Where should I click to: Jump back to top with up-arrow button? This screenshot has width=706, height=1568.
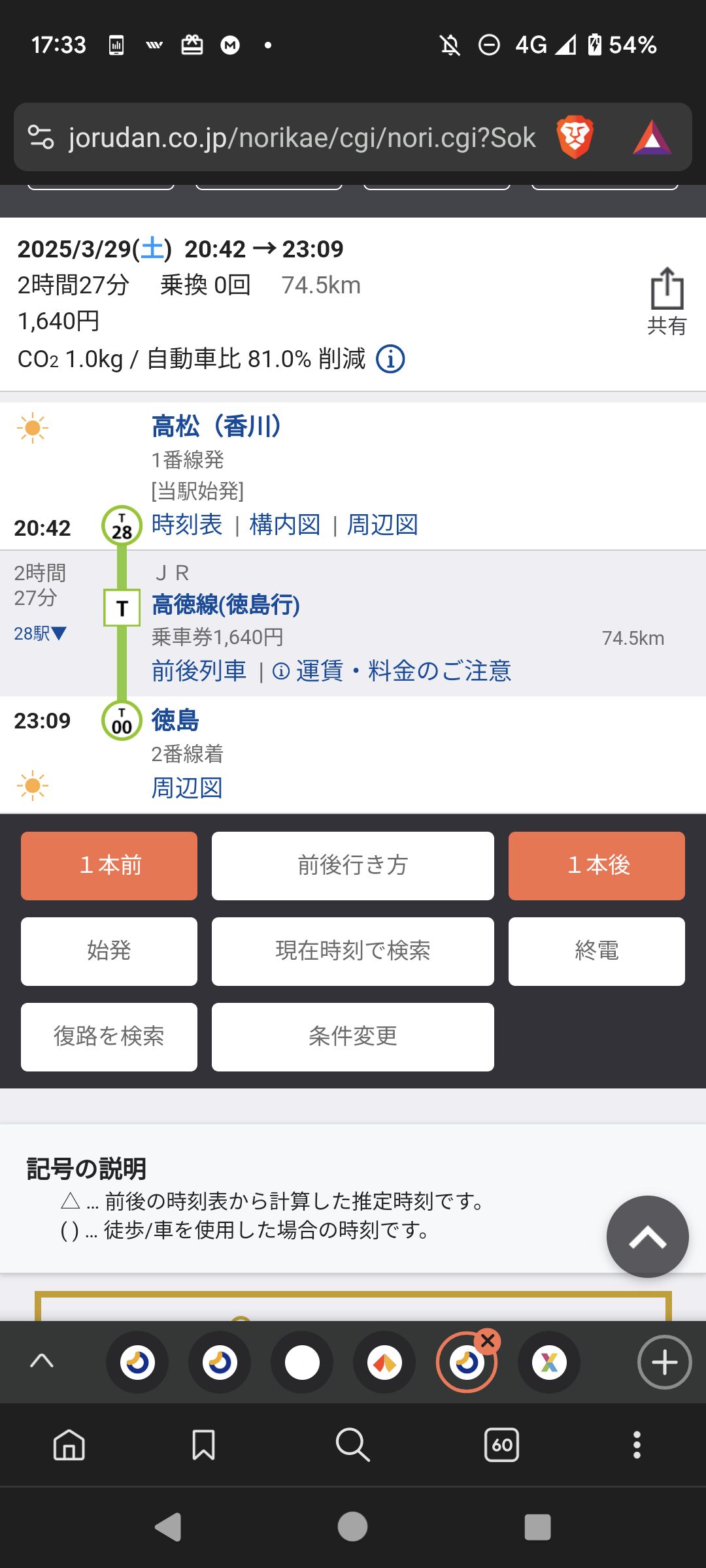(x=647, y=1236)
